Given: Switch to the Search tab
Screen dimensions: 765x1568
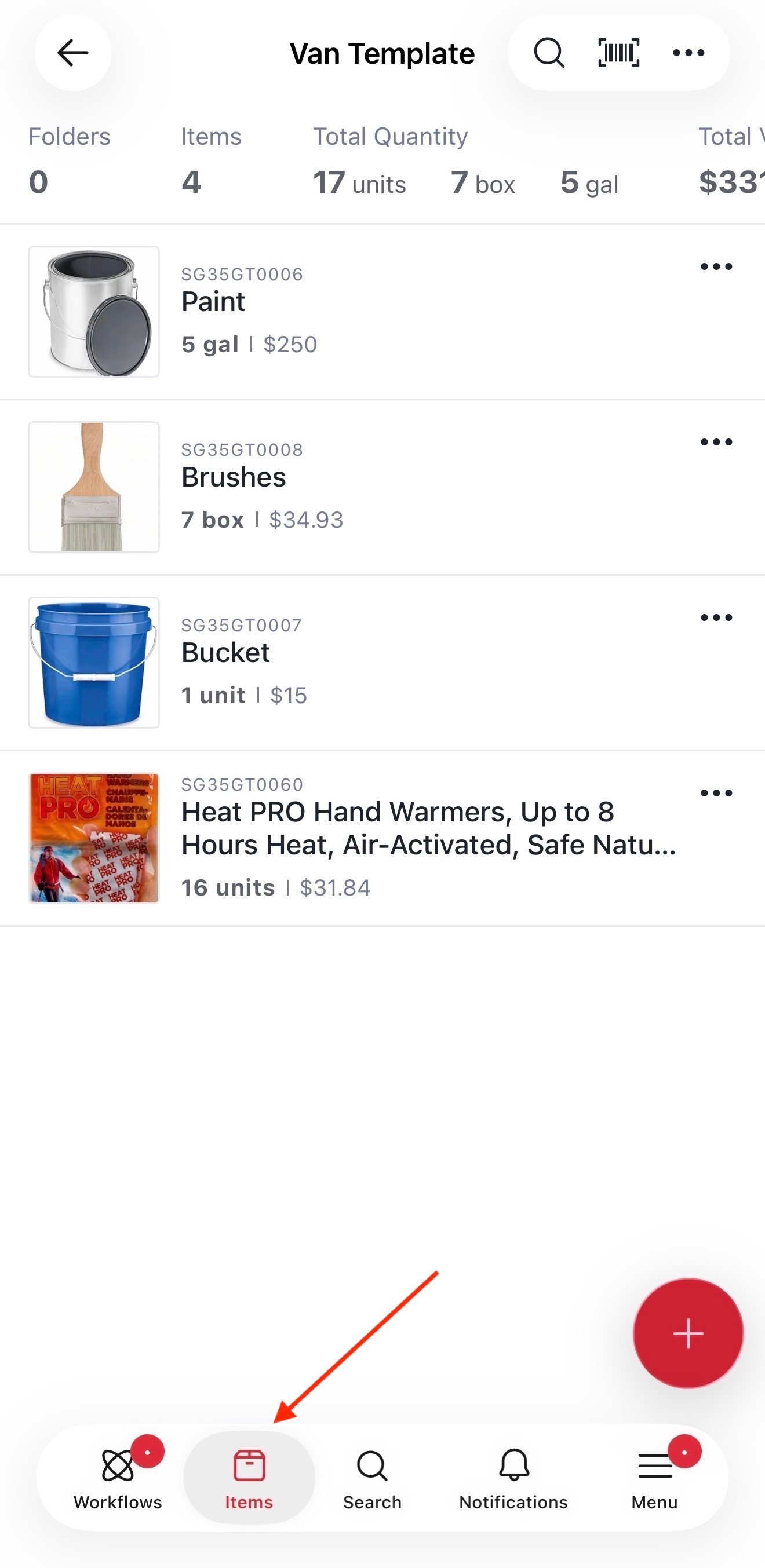Looking at the screenshot, I should coord(372,1478).
